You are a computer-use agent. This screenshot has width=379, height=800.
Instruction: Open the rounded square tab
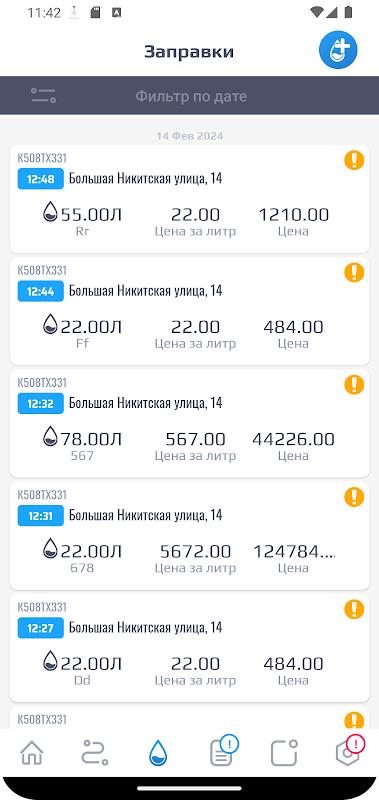(284, 753)
